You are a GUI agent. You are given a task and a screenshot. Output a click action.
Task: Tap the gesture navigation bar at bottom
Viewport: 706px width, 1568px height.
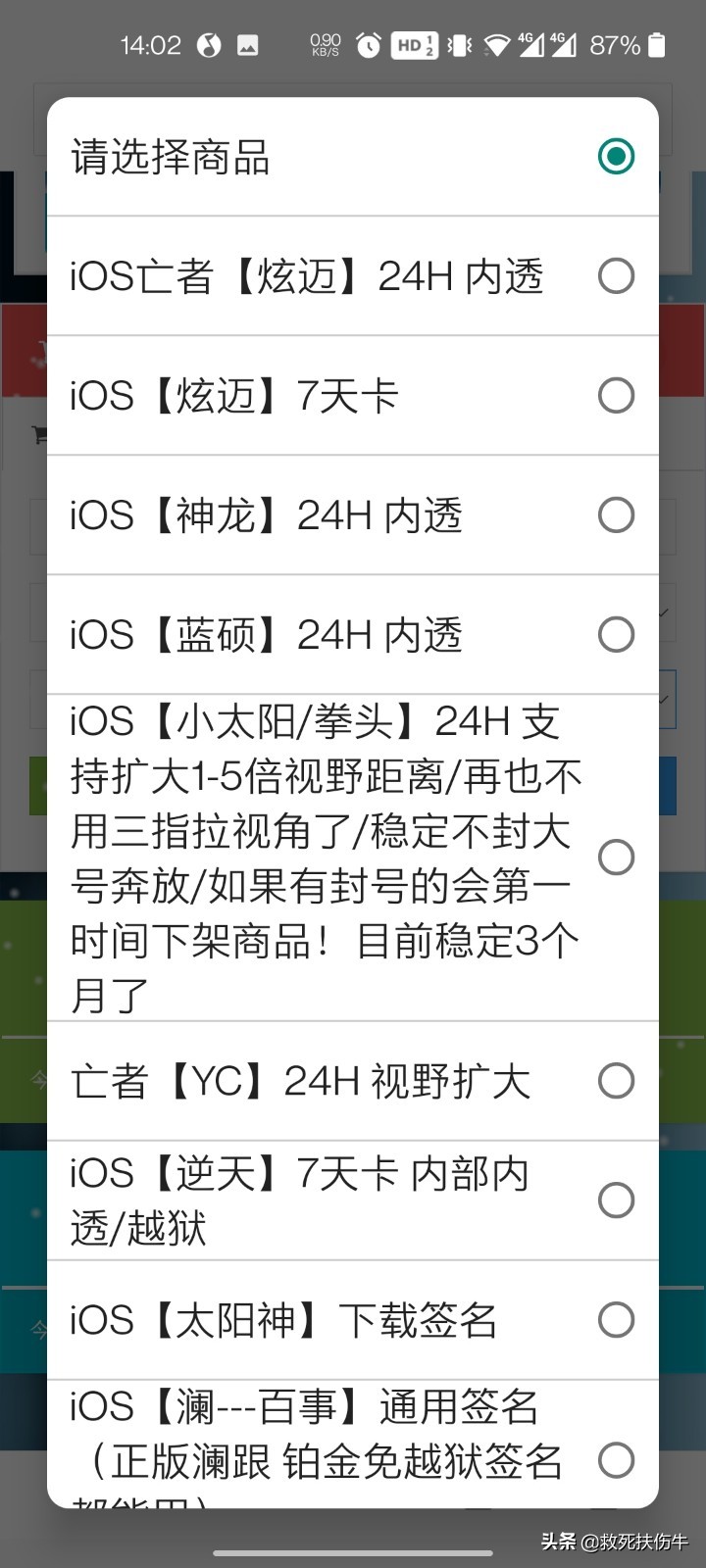click(353, 1552)
